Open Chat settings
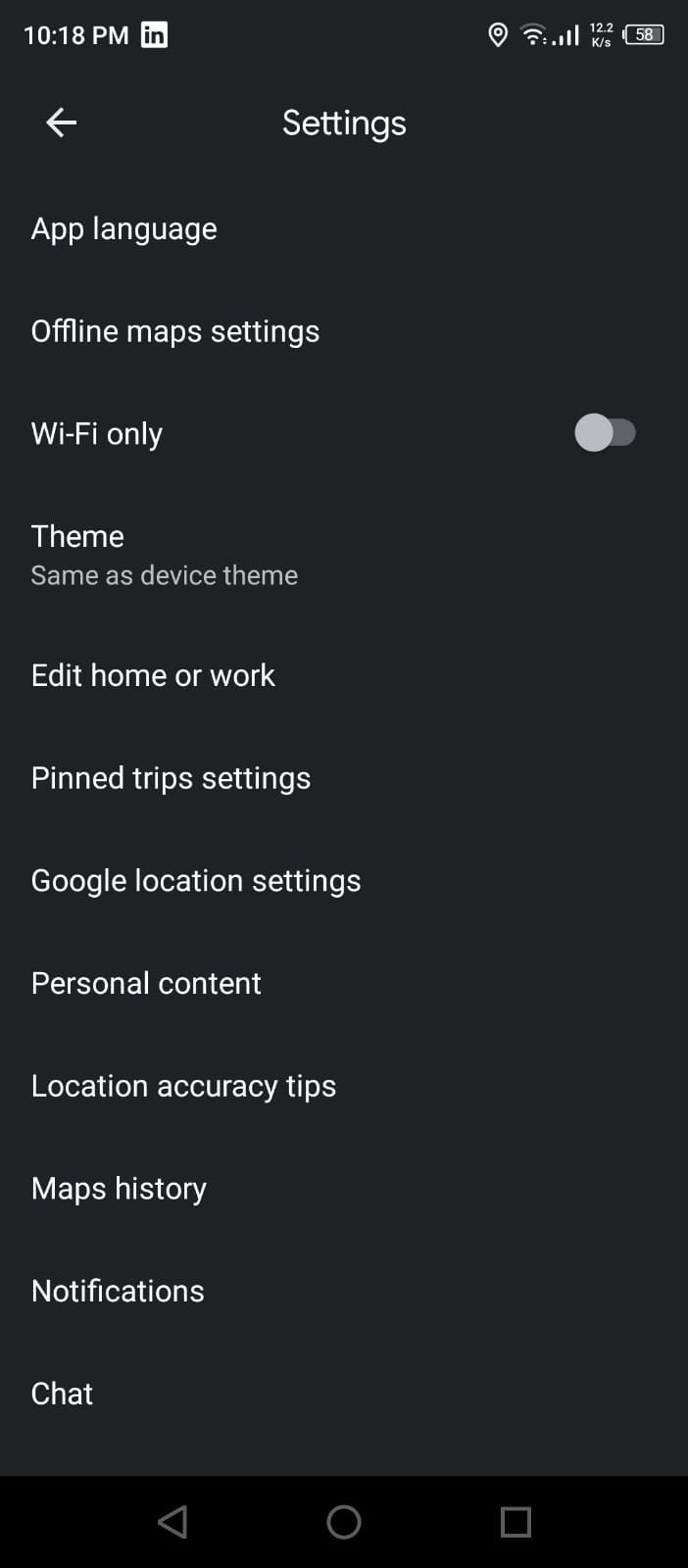 (62, 1394)
